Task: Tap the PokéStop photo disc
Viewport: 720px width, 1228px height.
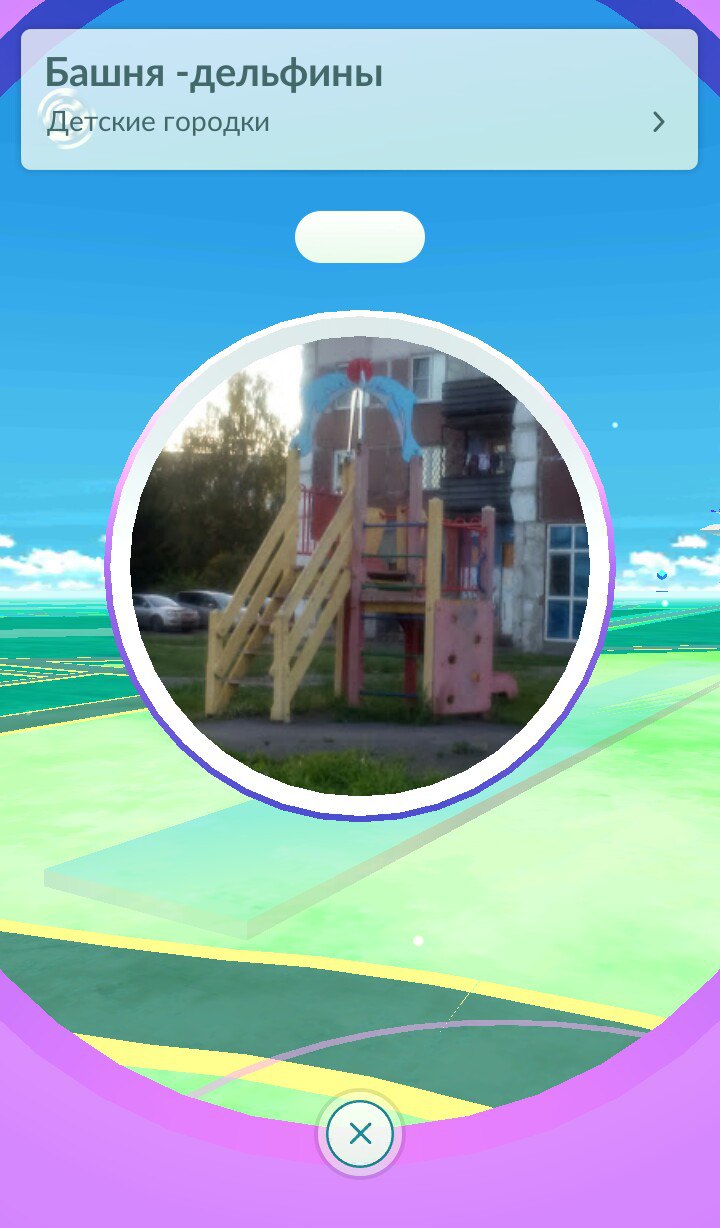Action: (x=360, y=565)
